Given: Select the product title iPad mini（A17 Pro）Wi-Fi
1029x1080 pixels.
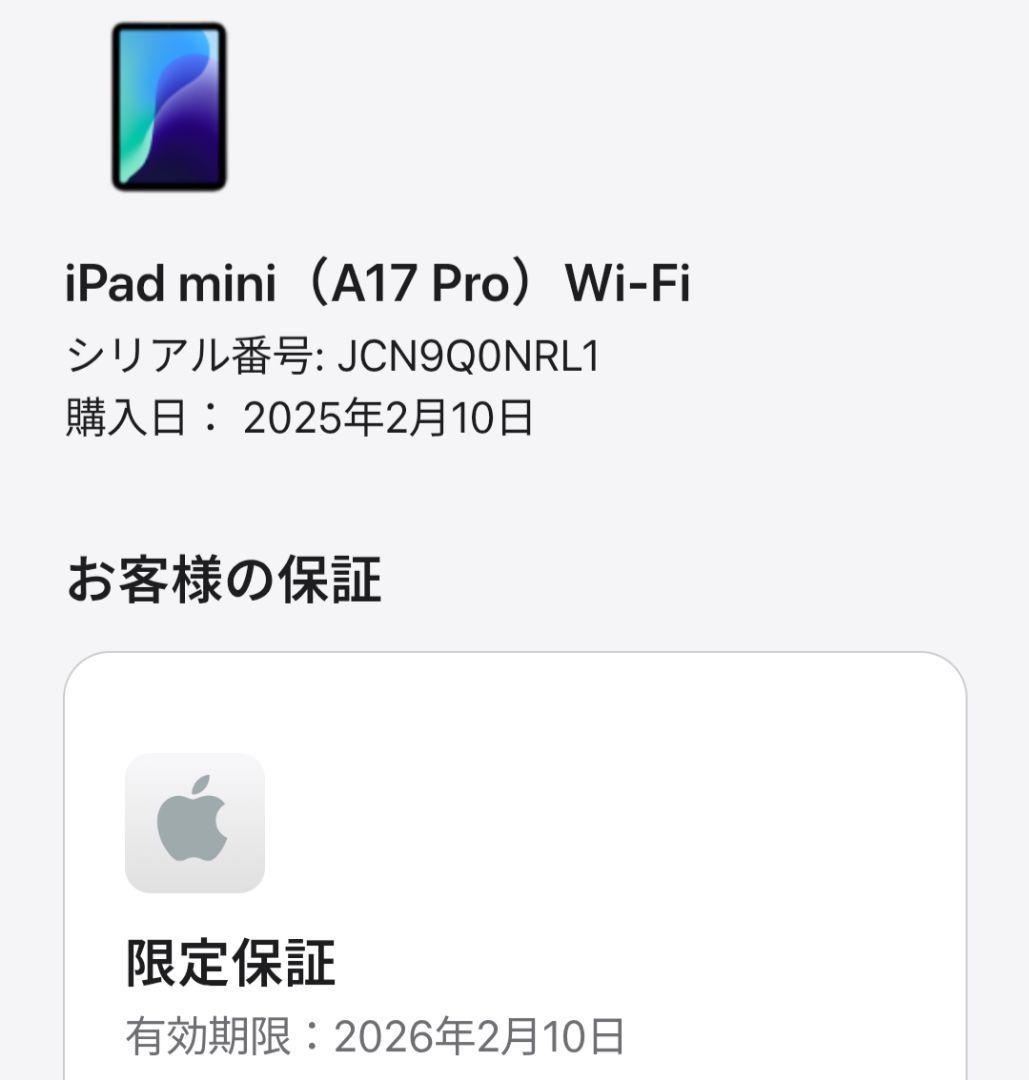Looking at the screenshot, I should pyautogui.click(x=382, y=284).
